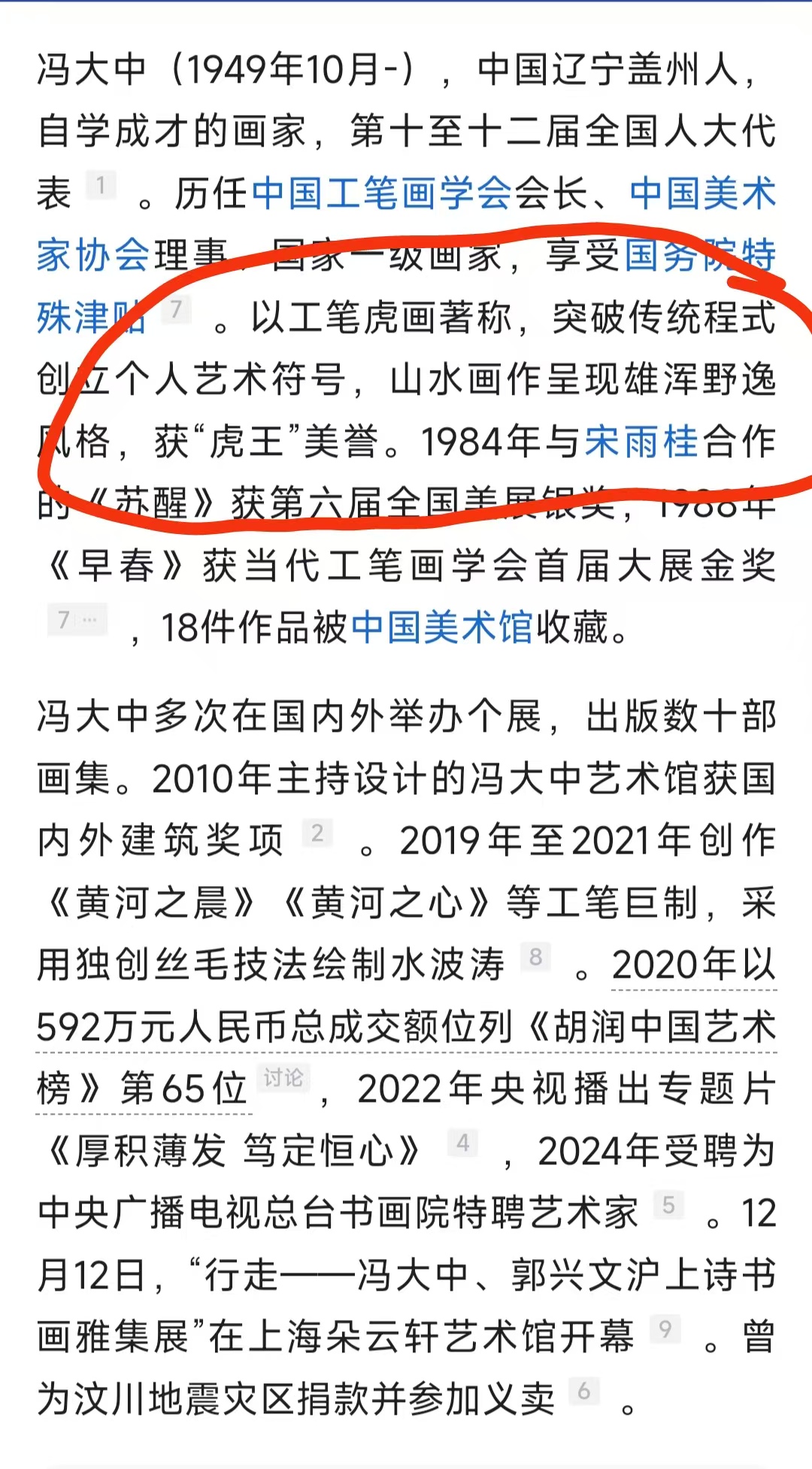Viewport: 812px width, 1469px height.
Task: Tap the 讨论 tag after 第65位
Action: point(283,1078)
